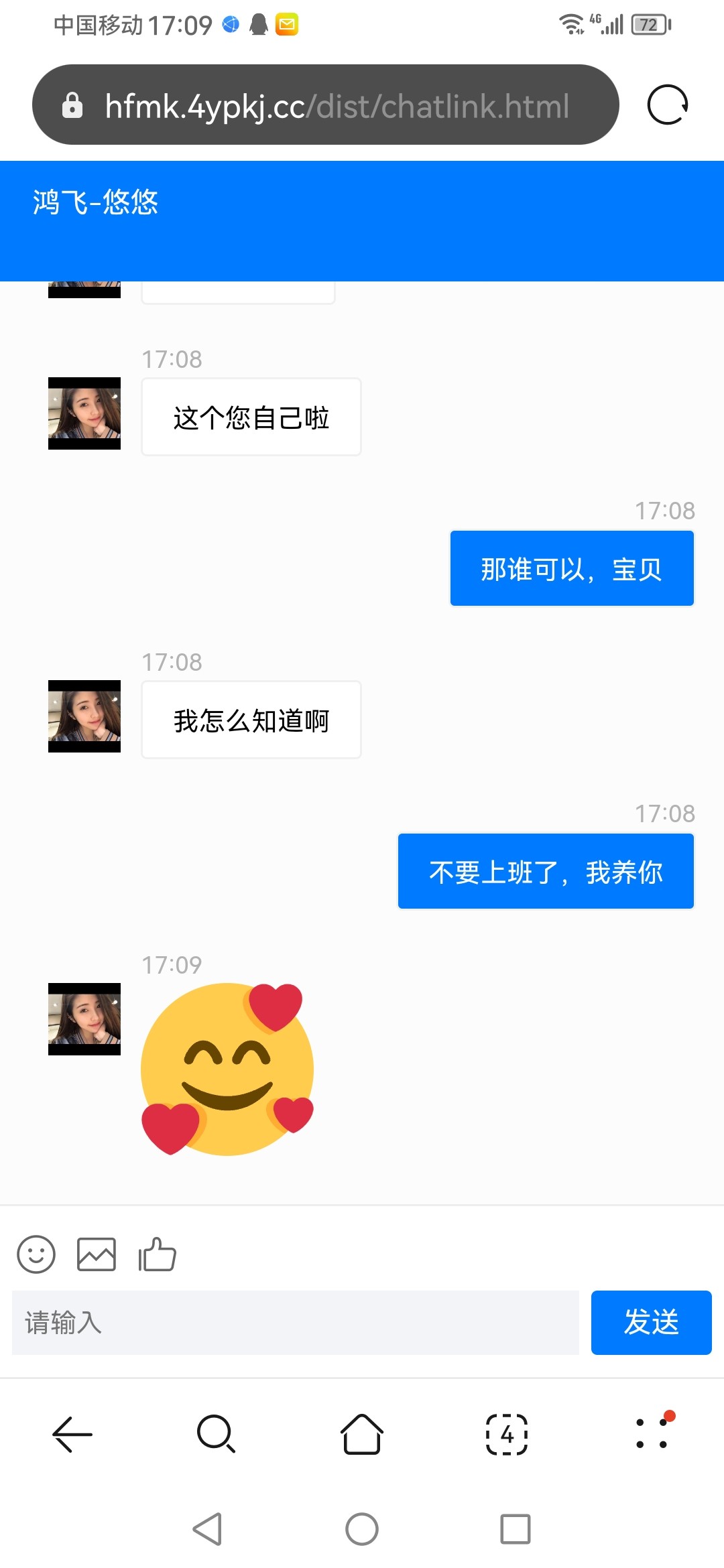Open the browser search icon
Image resolution: width=724 pixels, height=1568 pixels.
pos(216,1434)
